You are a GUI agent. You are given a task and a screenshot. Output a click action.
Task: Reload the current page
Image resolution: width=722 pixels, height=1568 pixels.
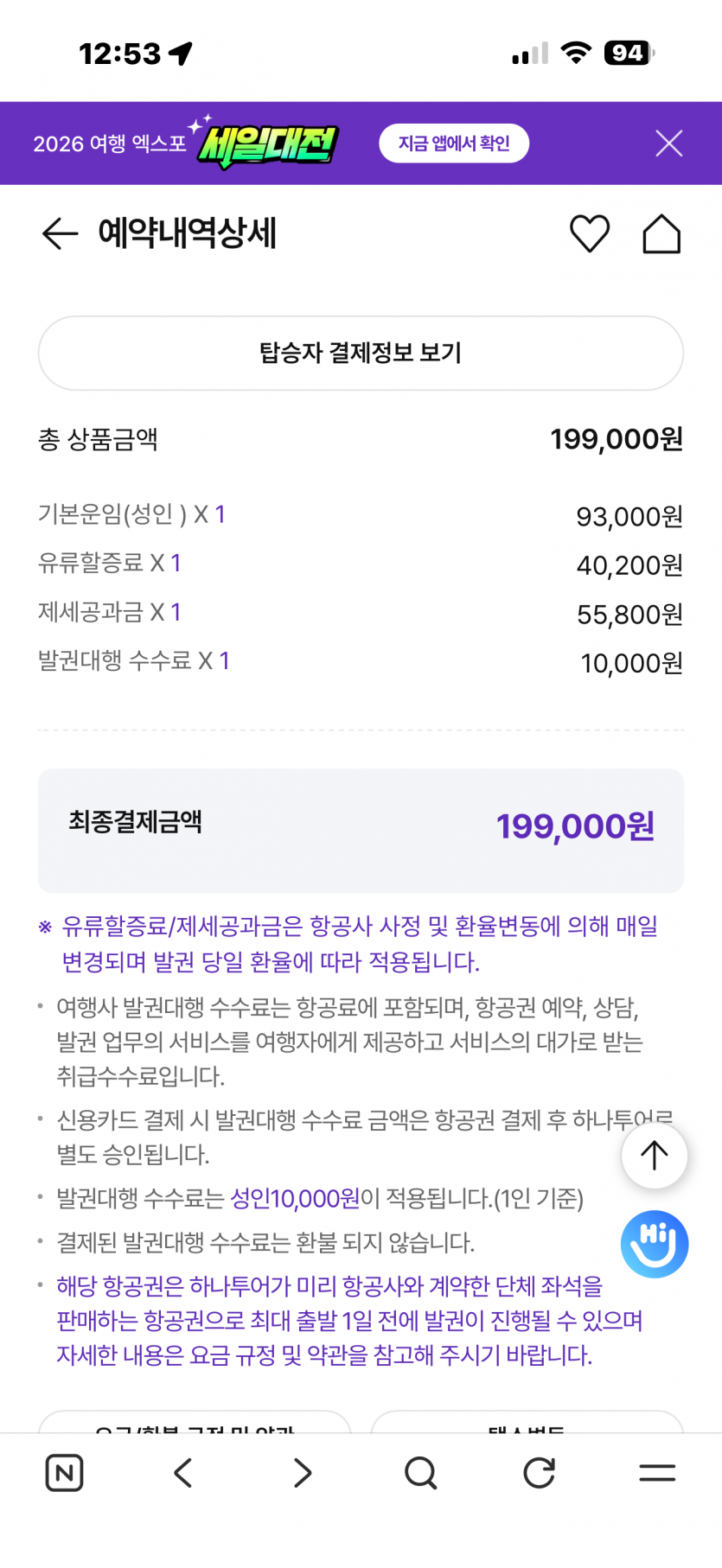pos(539,1473)
